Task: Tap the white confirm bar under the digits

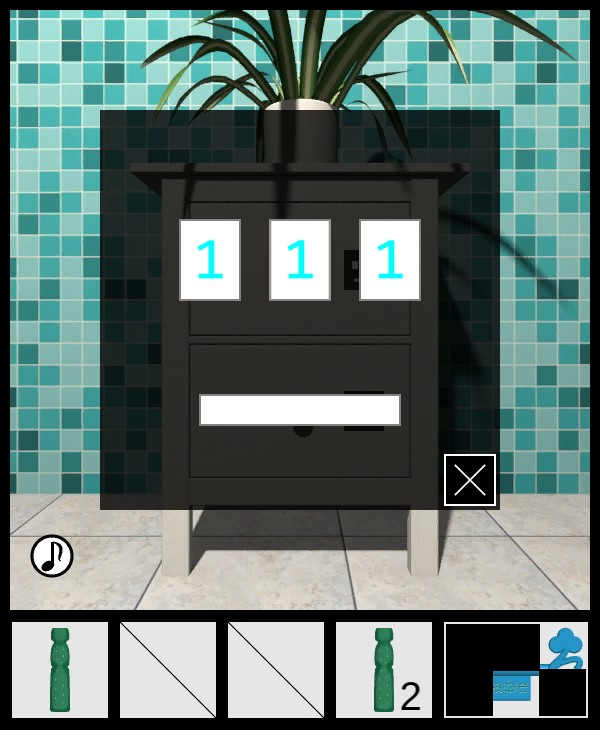Action: click(300, 410)
